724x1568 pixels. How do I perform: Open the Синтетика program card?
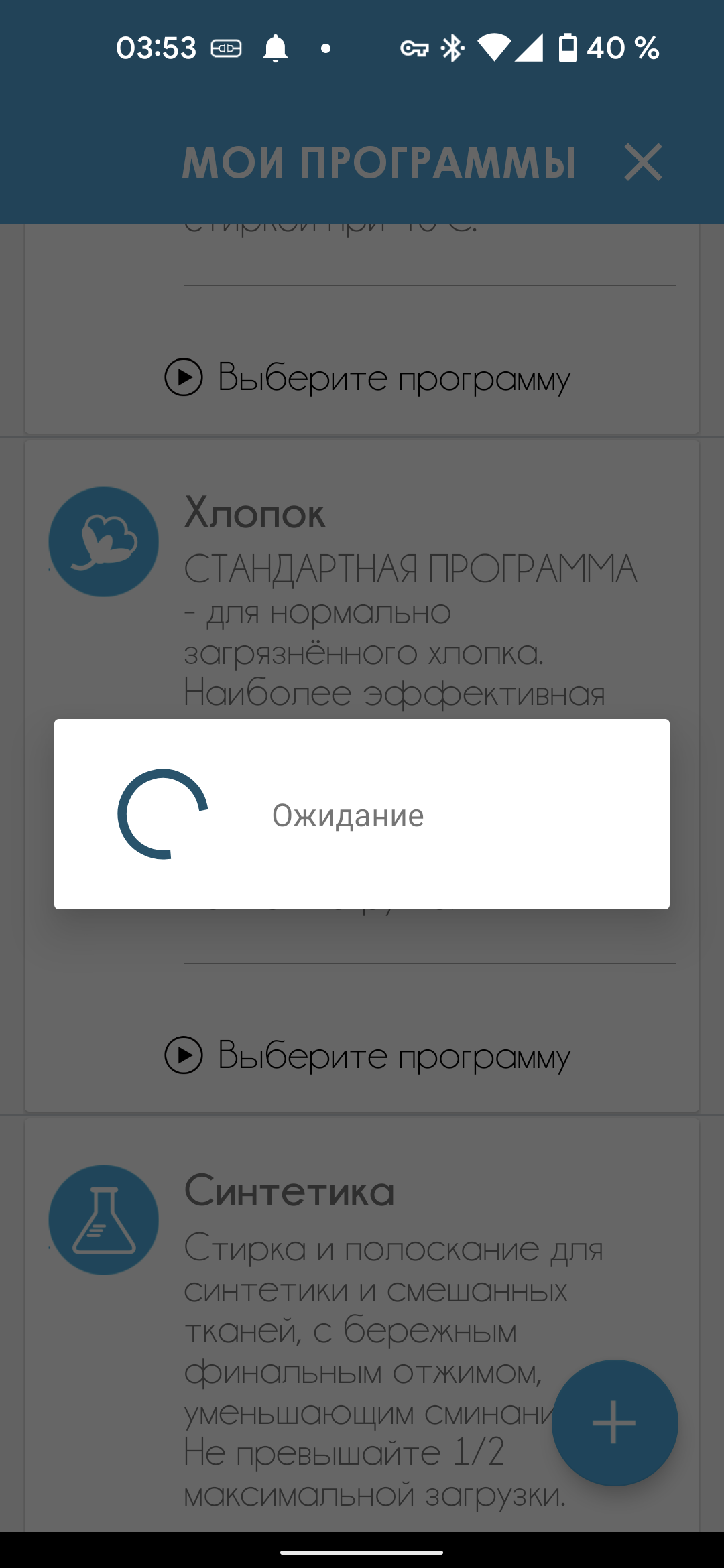pyautogui.click(x=288, y=1193)
